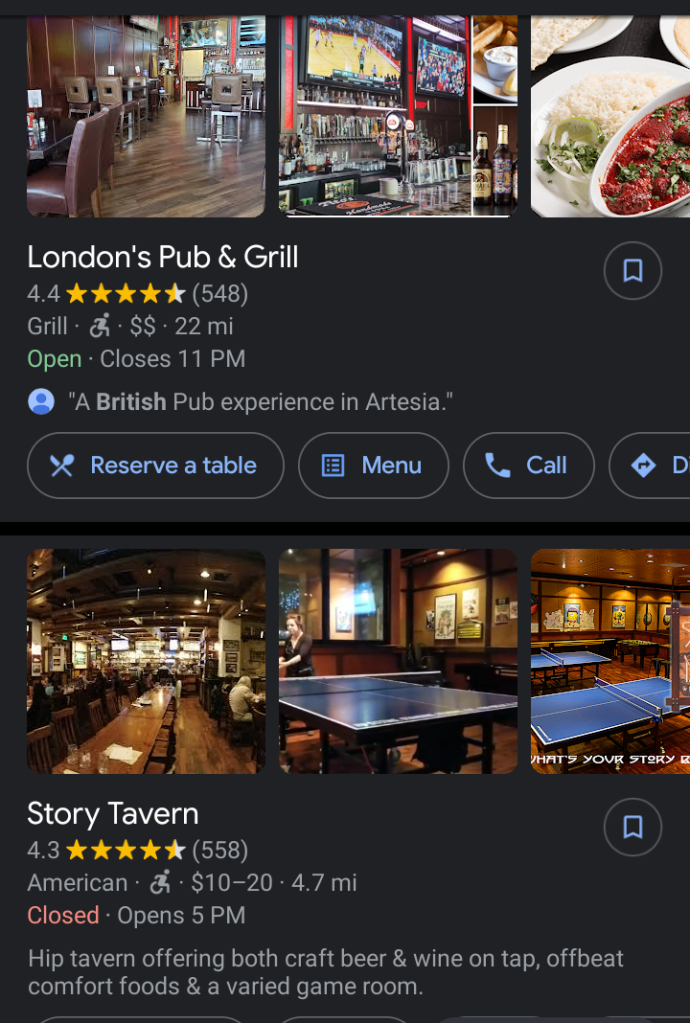Screen dimensions: 690x1023
Task: Open the London's Pub & Grill listing
Action: (163, 257)
